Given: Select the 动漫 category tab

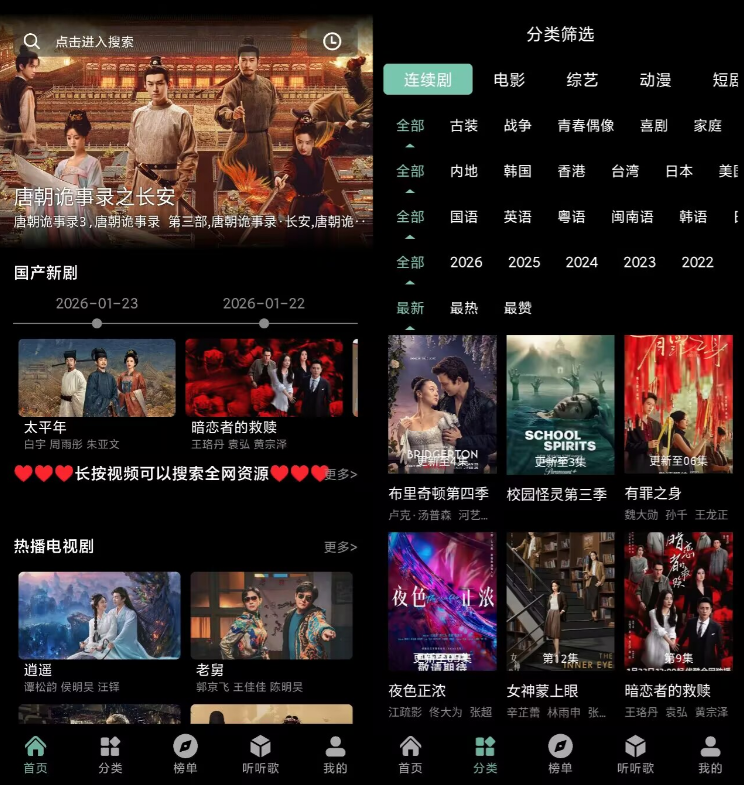Looking at the screenshot, I should 655,80.
